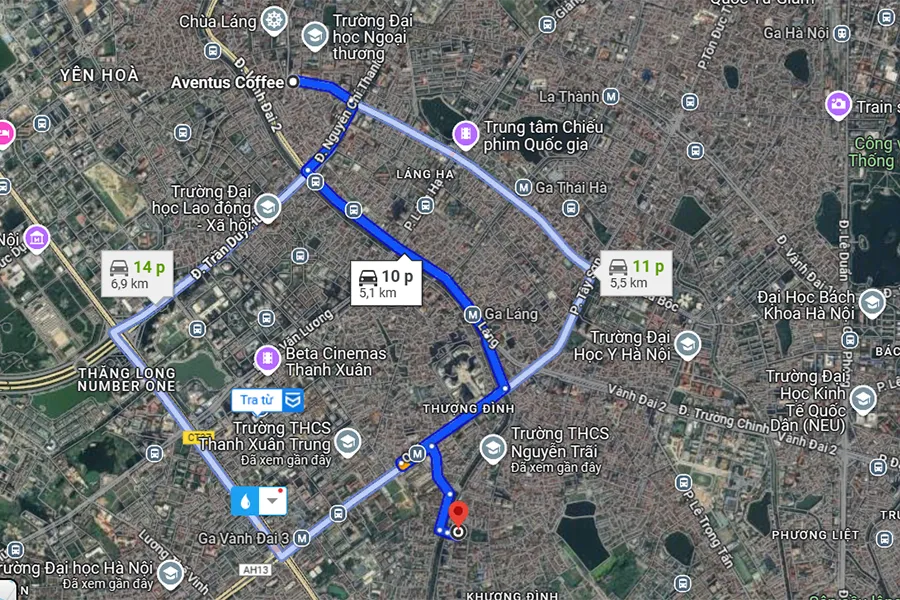
Task: Open Trường THCS Thanh Xuân Trung marker
Action: [x=347, y=441]
